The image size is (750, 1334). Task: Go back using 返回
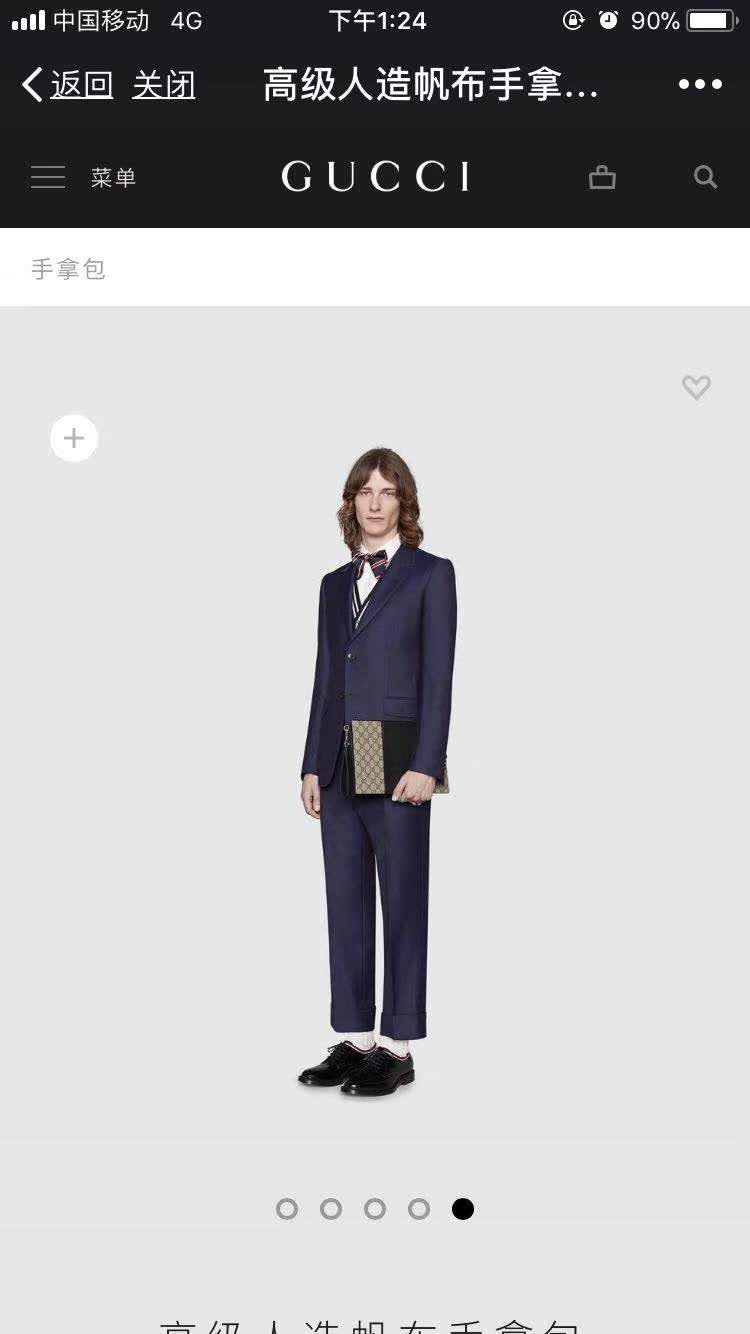[x=67, y=84]
